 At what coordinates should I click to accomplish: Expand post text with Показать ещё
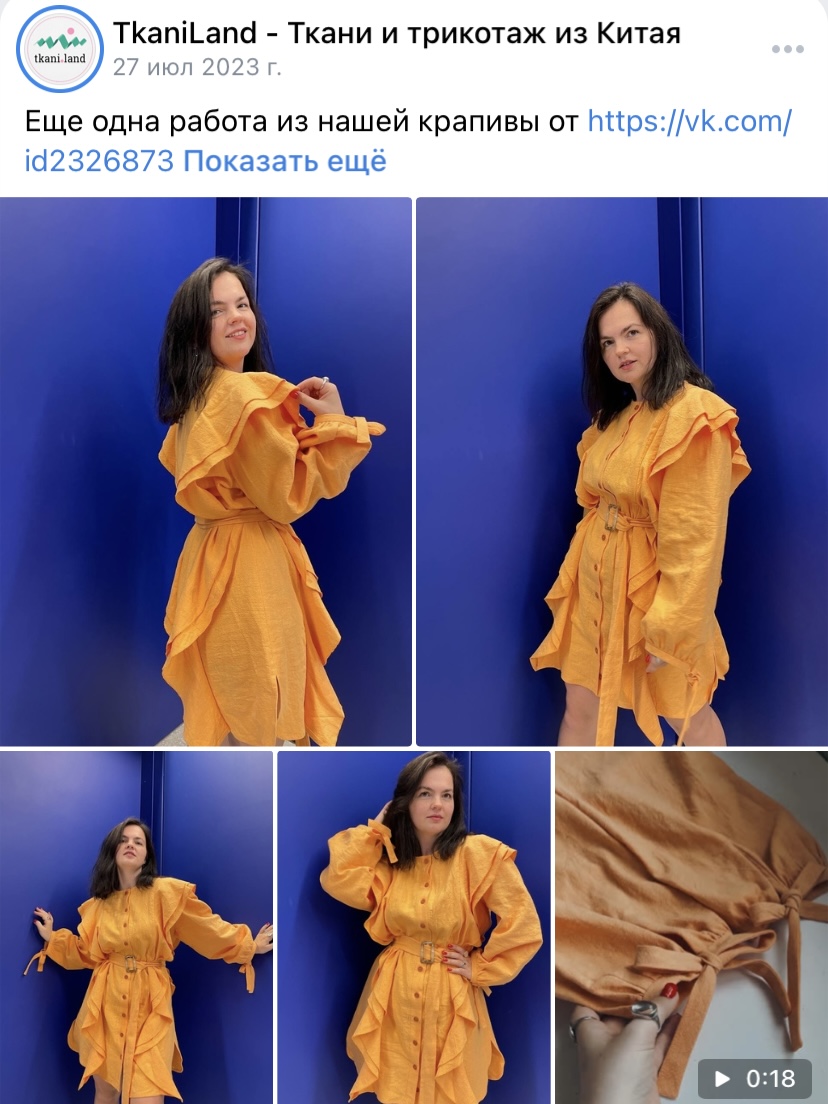(285, 160)
